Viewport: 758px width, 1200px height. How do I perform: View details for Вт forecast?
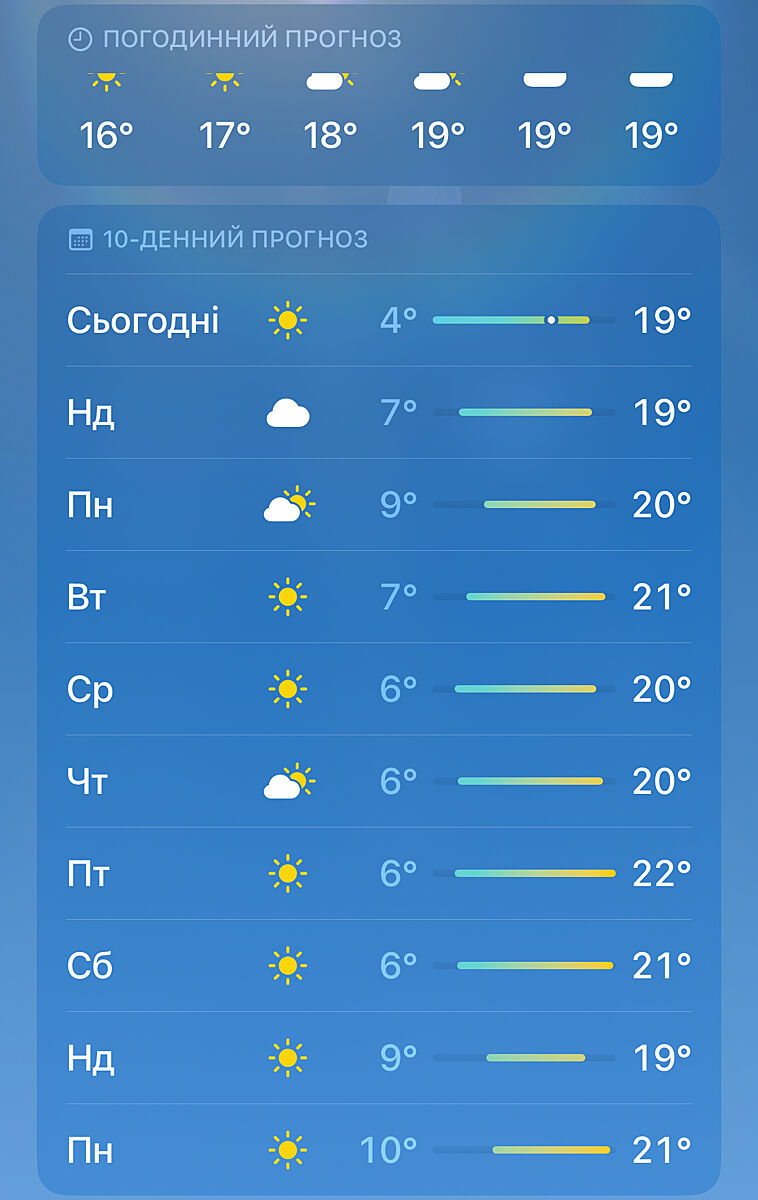(378, 597)
